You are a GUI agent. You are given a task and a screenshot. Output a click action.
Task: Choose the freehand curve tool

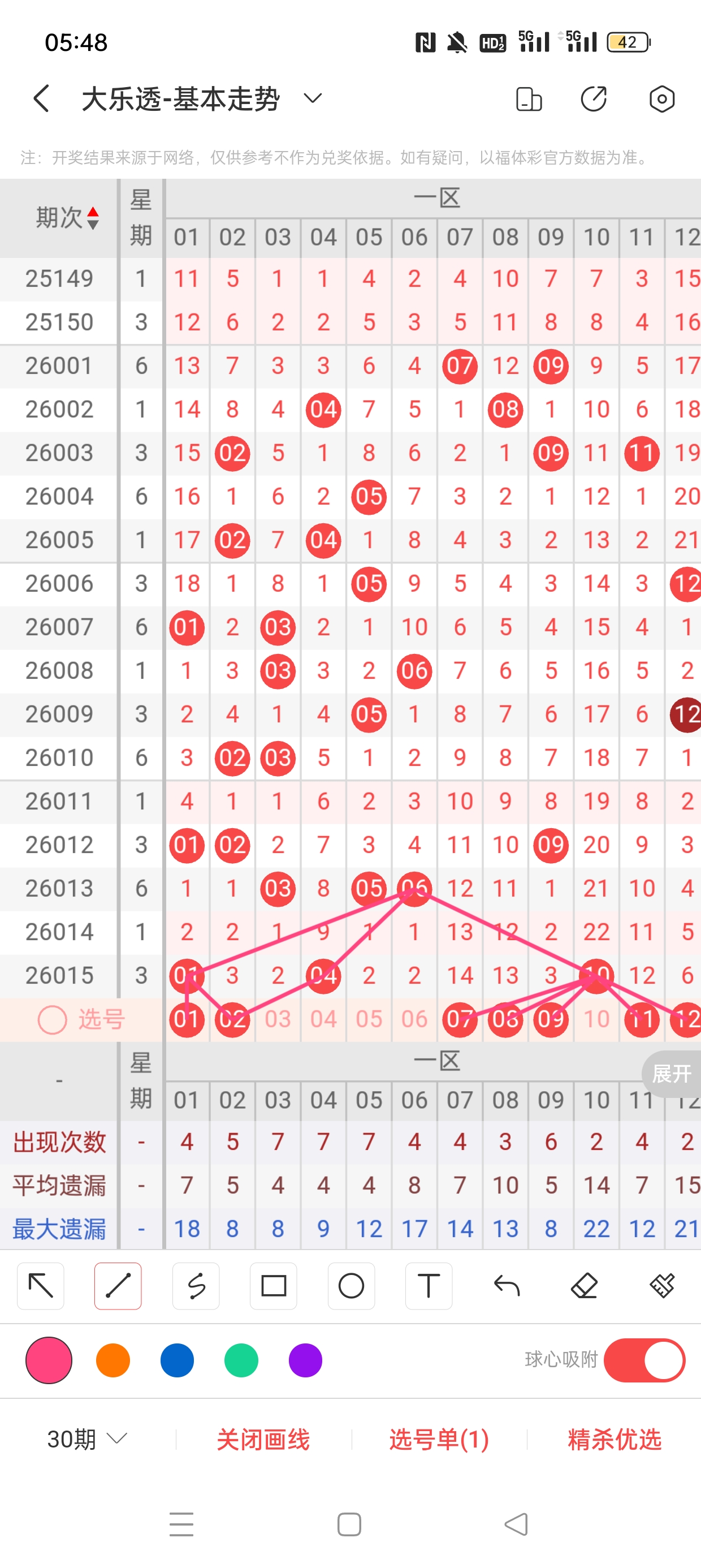point(196,1286)
